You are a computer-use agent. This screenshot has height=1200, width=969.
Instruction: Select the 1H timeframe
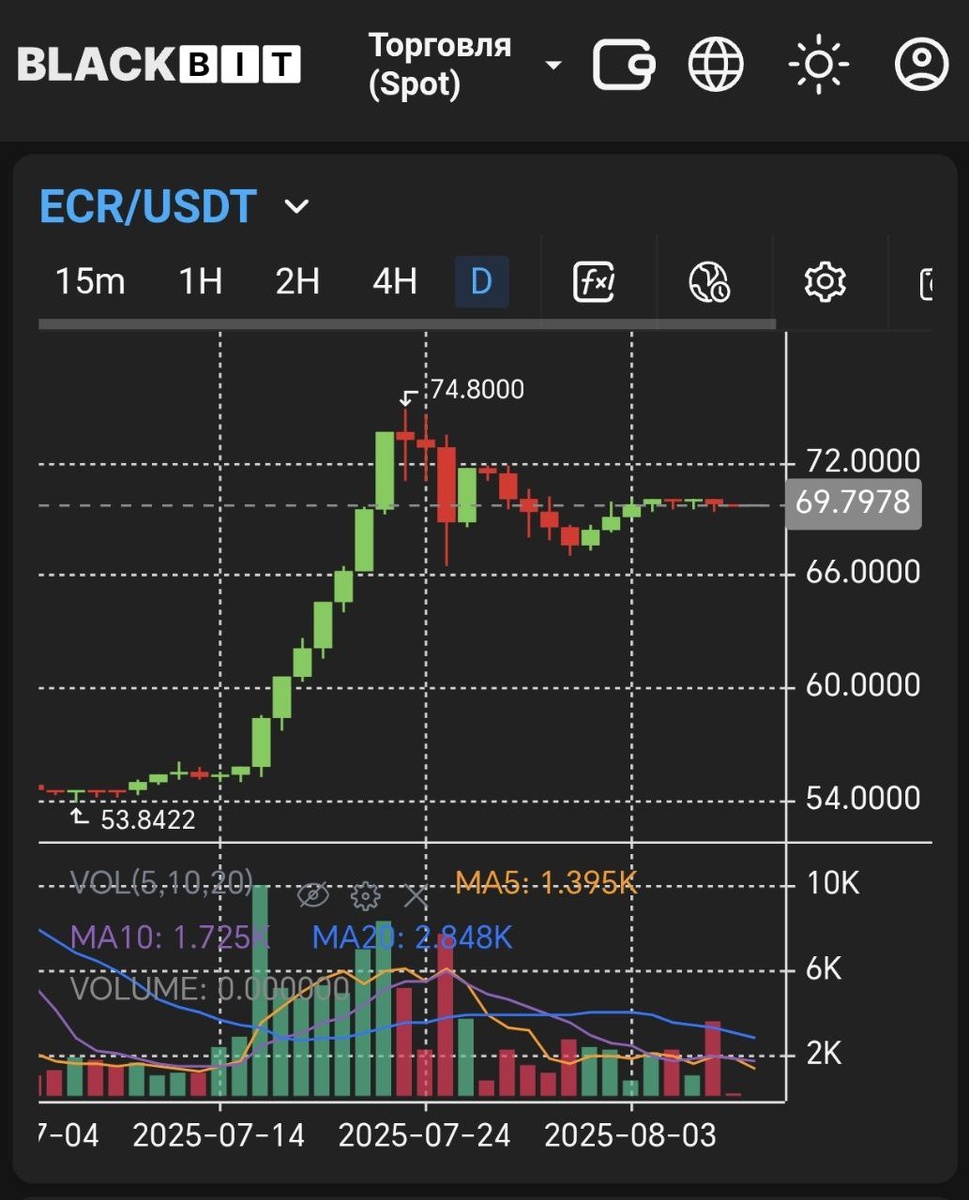coord(200,282)
